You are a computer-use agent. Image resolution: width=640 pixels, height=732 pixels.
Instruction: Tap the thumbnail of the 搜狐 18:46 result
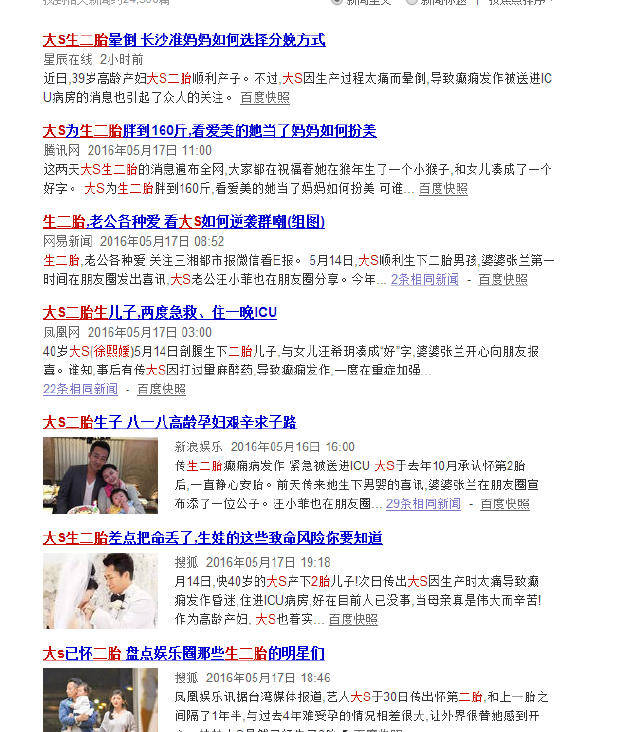pyautogui.click(x=100, y=700)
